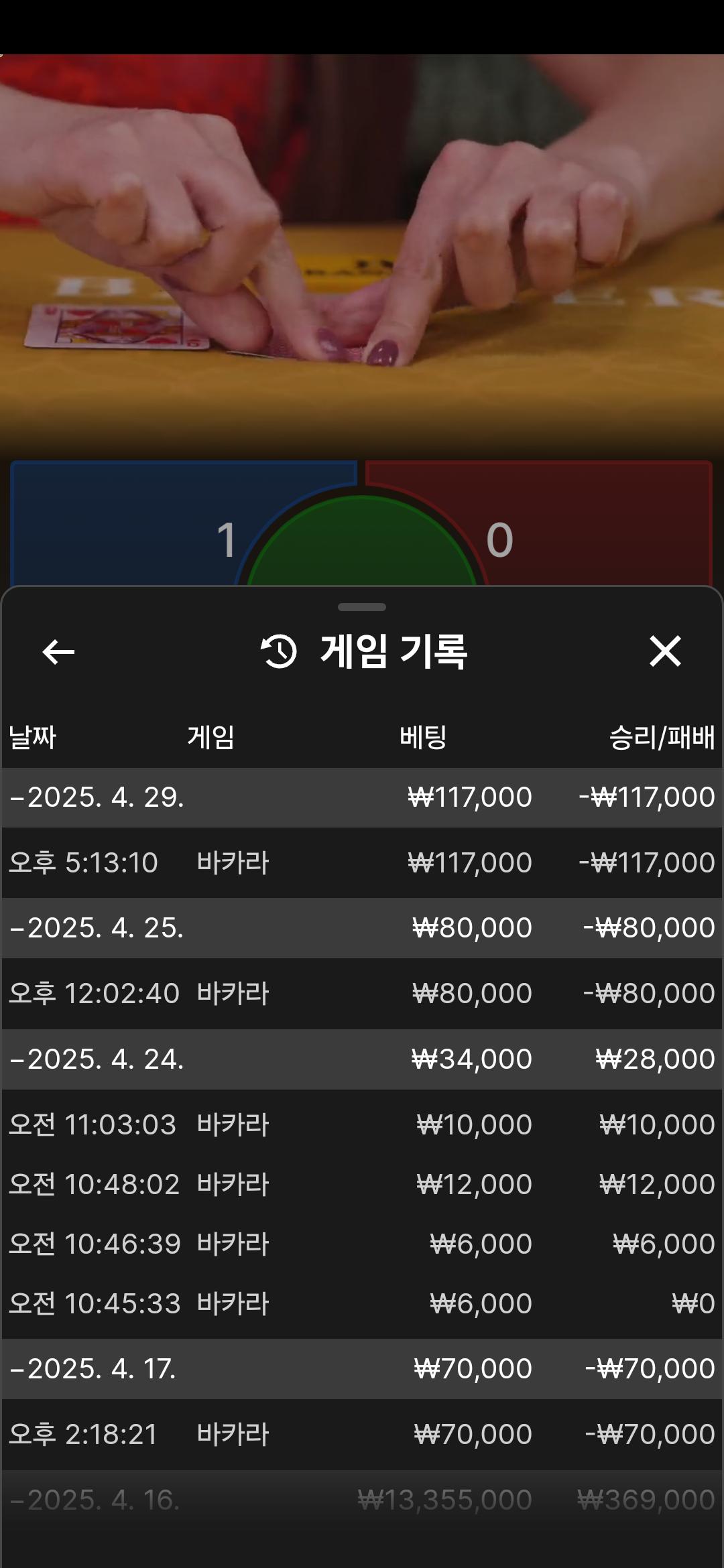Open the 오전 11:03:03 baccarat record
The width and height of the screenshot is (724, 1568).
362,1124
